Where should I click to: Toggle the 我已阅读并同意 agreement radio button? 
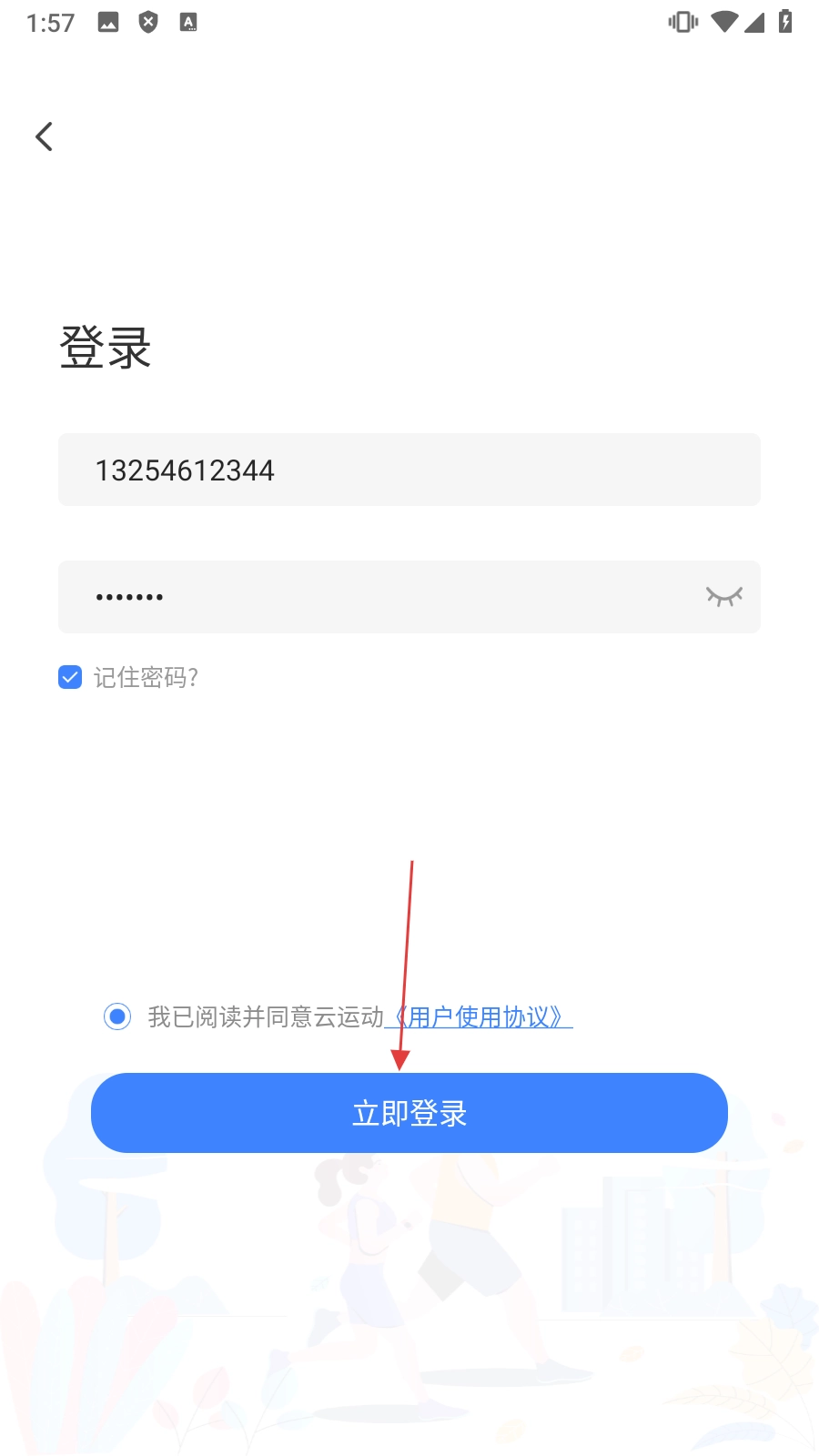tap(117, 1016)
